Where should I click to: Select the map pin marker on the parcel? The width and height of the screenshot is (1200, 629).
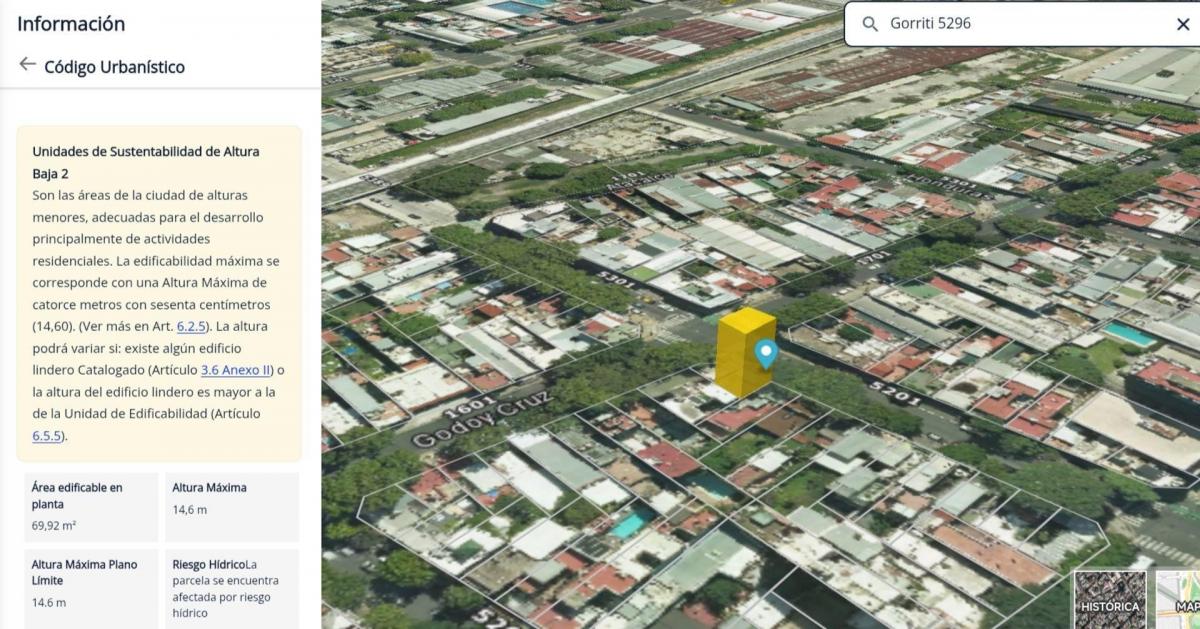(x=767, y=354)
